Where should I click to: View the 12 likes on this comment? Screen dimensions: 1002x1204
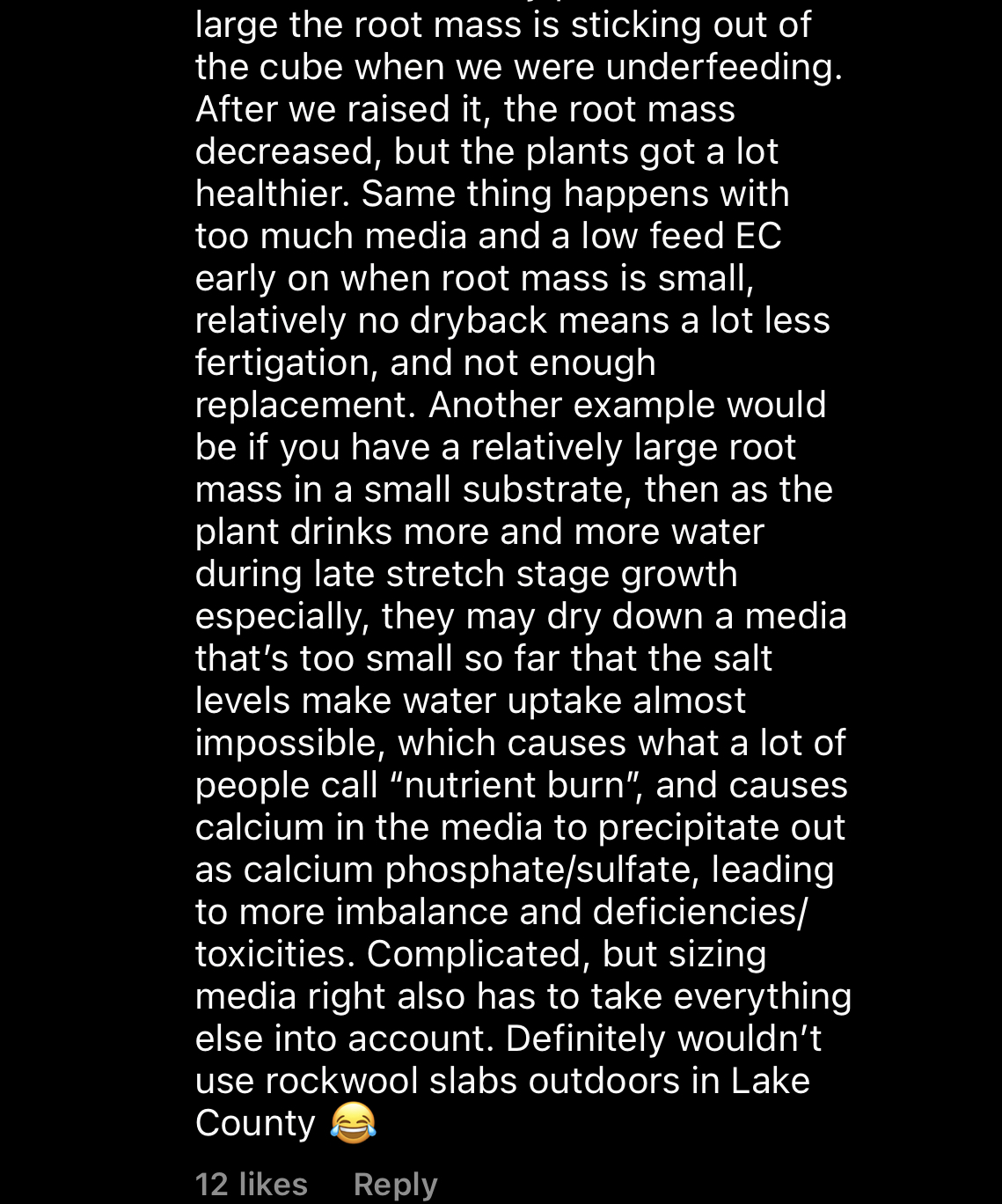[x=252, y=1184]
